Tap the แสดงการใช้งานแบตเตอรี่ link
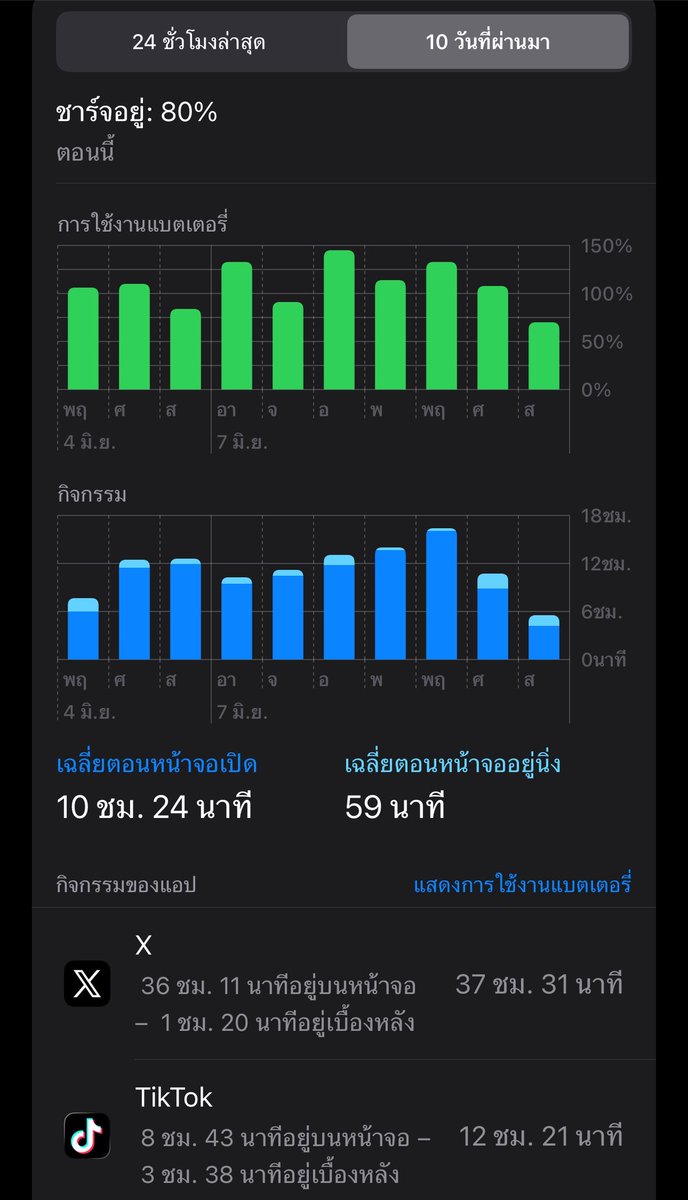The width and height of the screenshot is (688, 1200). (x=522, y=885)
